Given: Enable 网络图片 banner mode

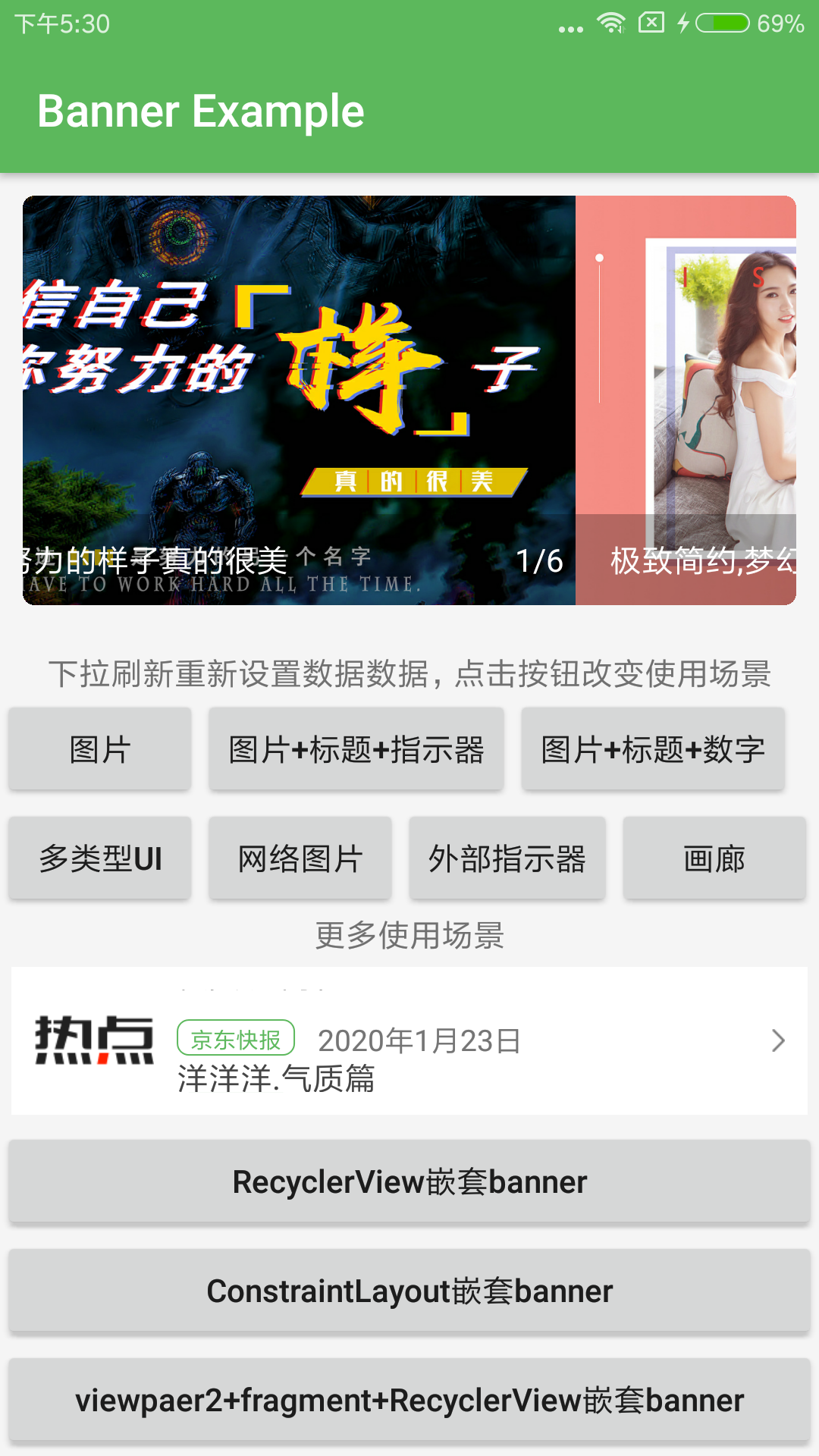Looking at the screenshot, I should 300,858.
